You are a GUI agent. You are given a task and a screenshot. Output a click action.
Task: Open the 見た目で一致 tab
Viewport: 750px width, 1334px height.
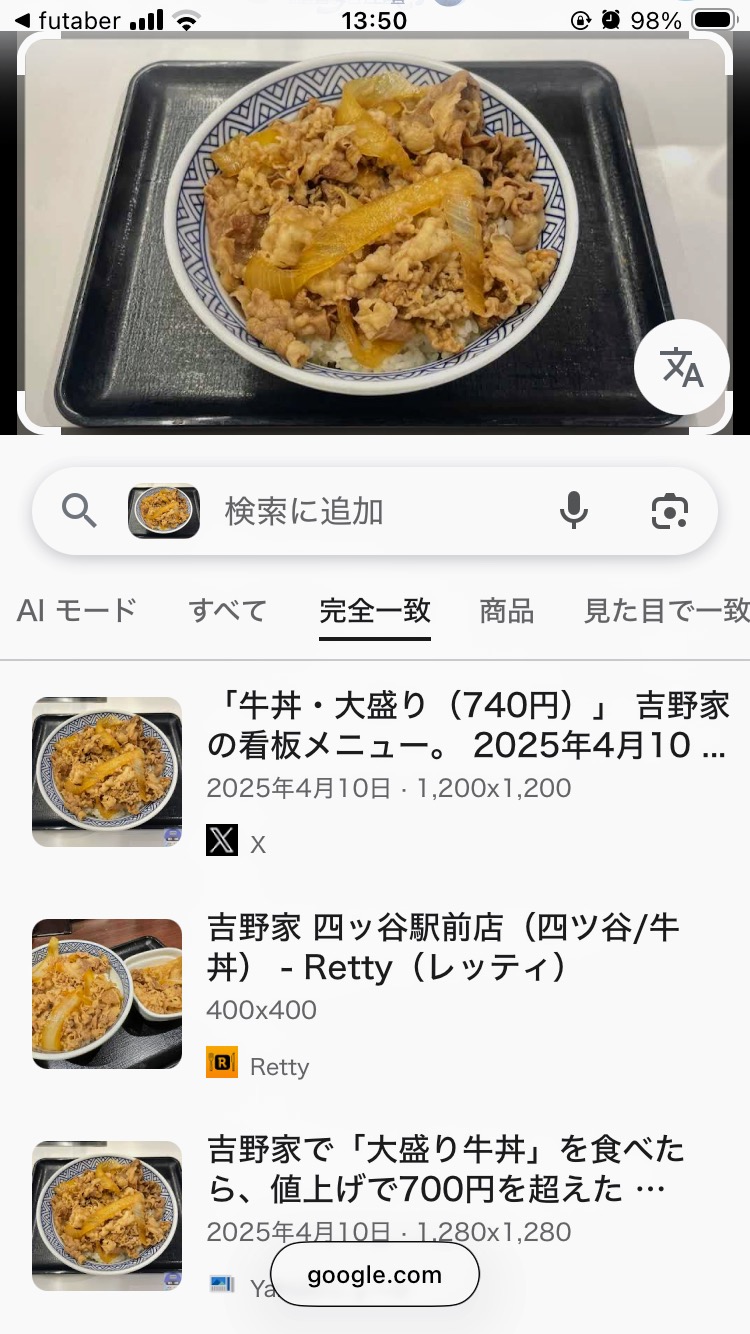(x=666, y=610)
